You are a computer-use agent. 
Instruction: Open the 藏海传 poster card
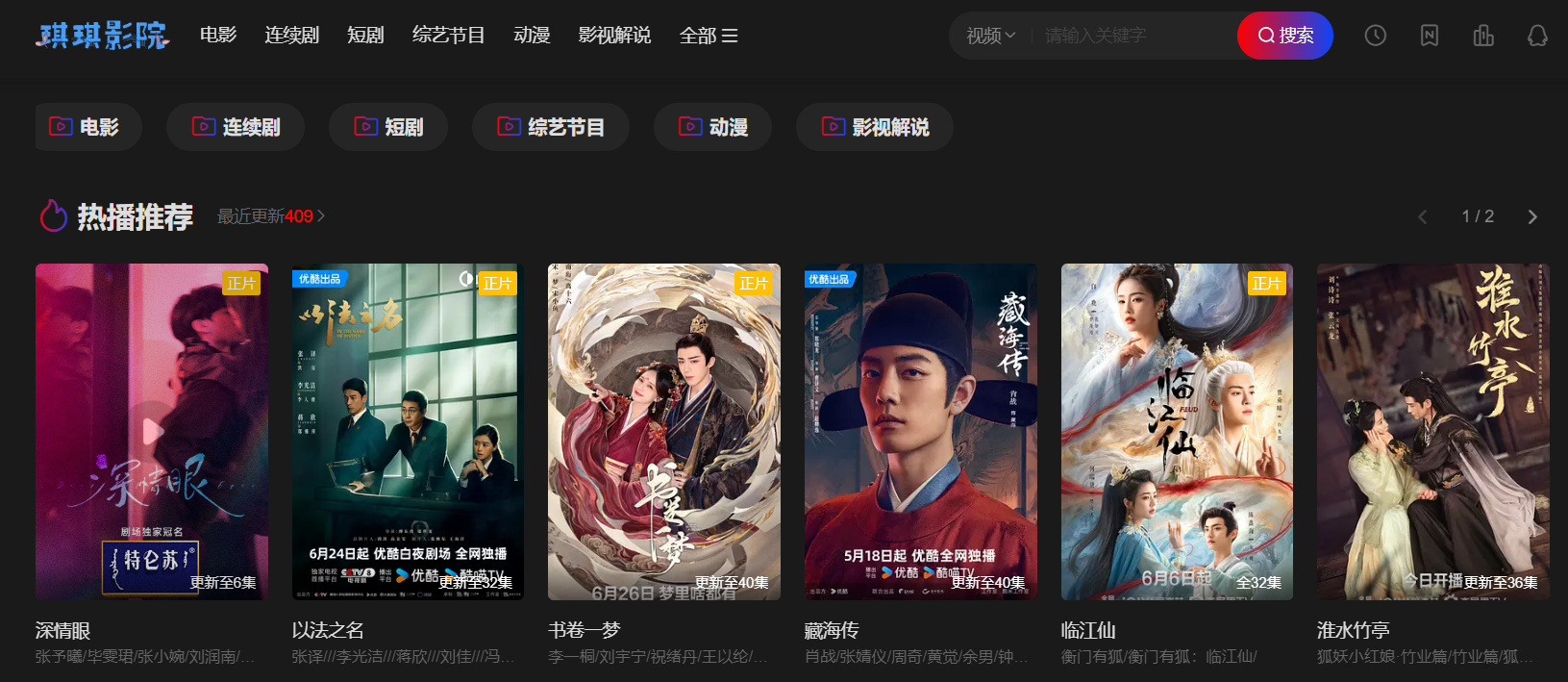coord(920,432)
